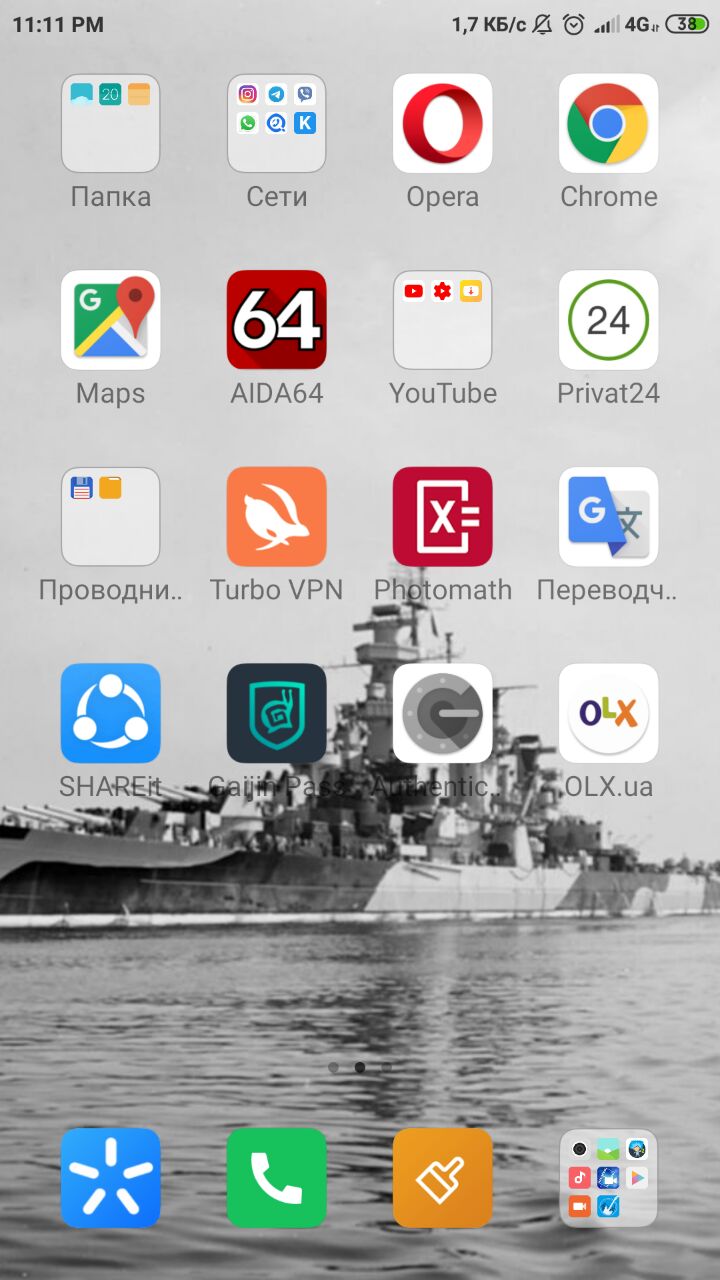Open the green Phone dialer
720x1280 pixels.
pyautogui.click(x=276, y=1178)
